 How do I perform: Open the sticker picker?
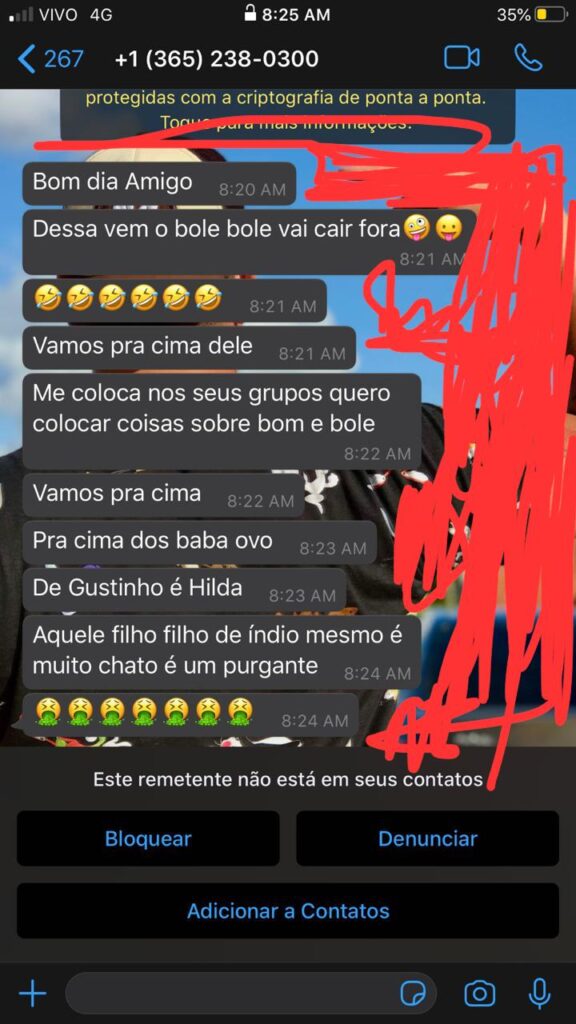[x=413, y=994]
